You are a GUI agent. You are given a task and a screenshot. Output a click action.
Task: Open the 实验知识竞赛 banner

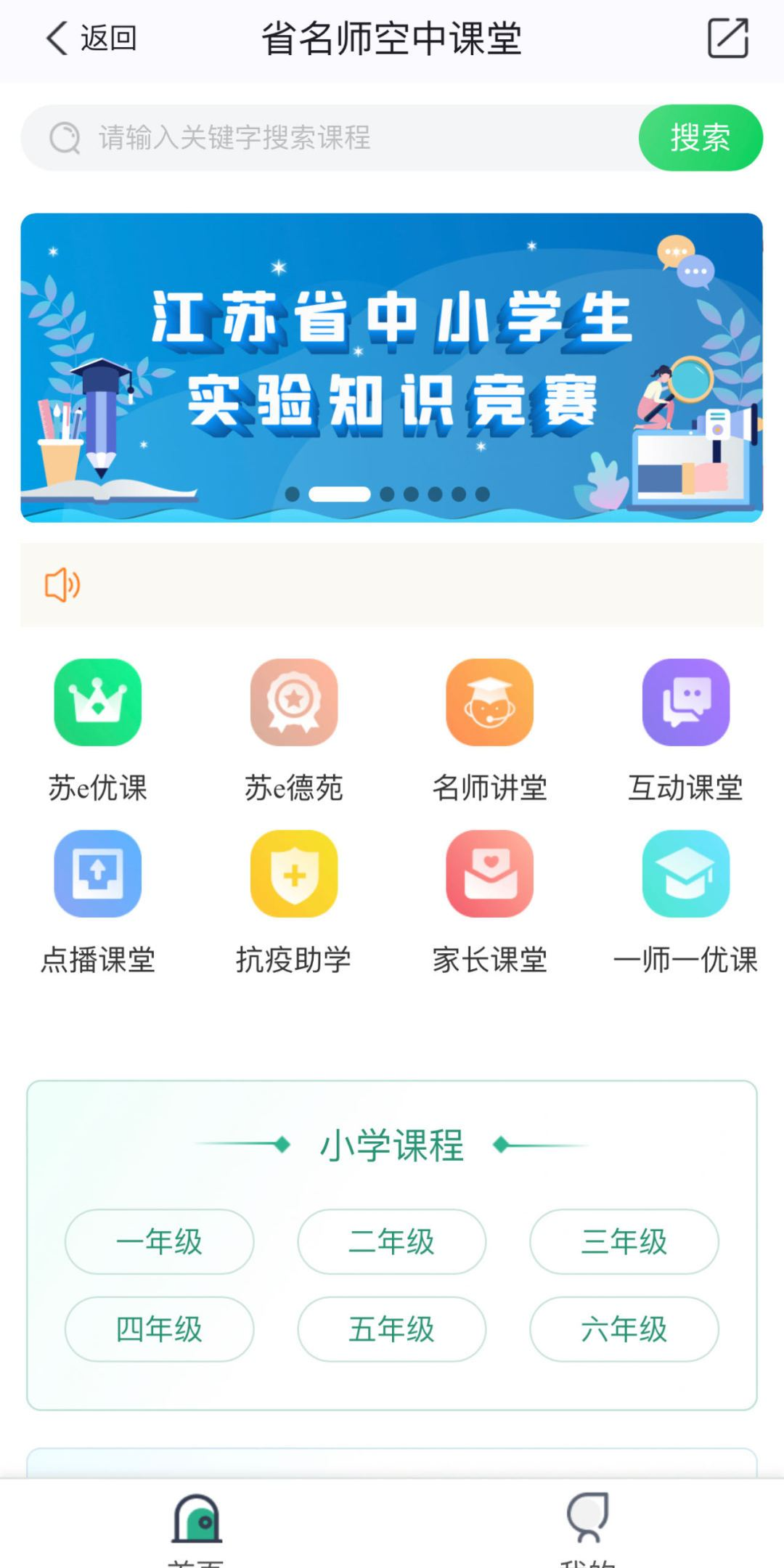(392, 363)
